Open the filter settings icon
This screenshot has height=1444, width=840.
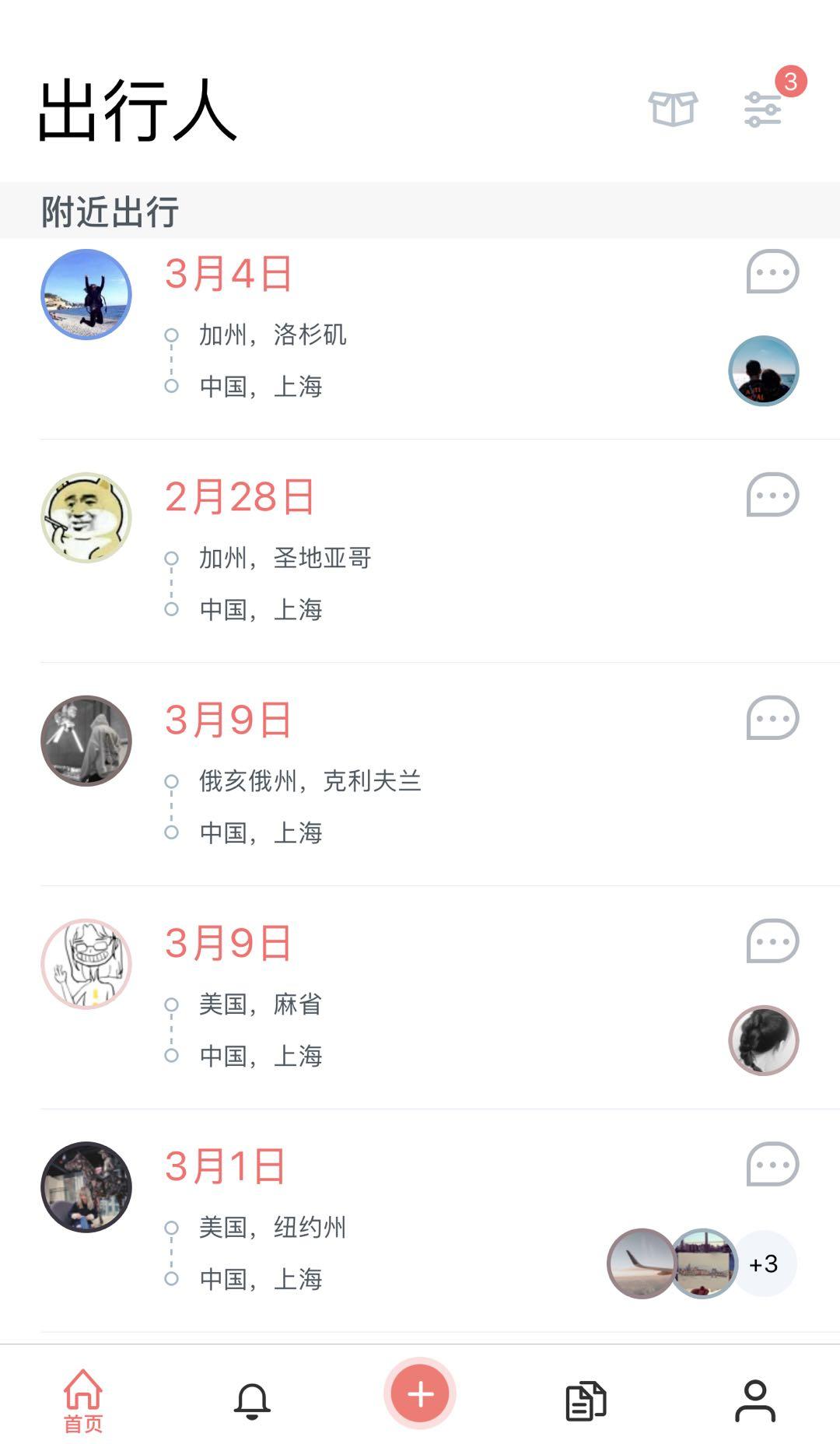762,109
